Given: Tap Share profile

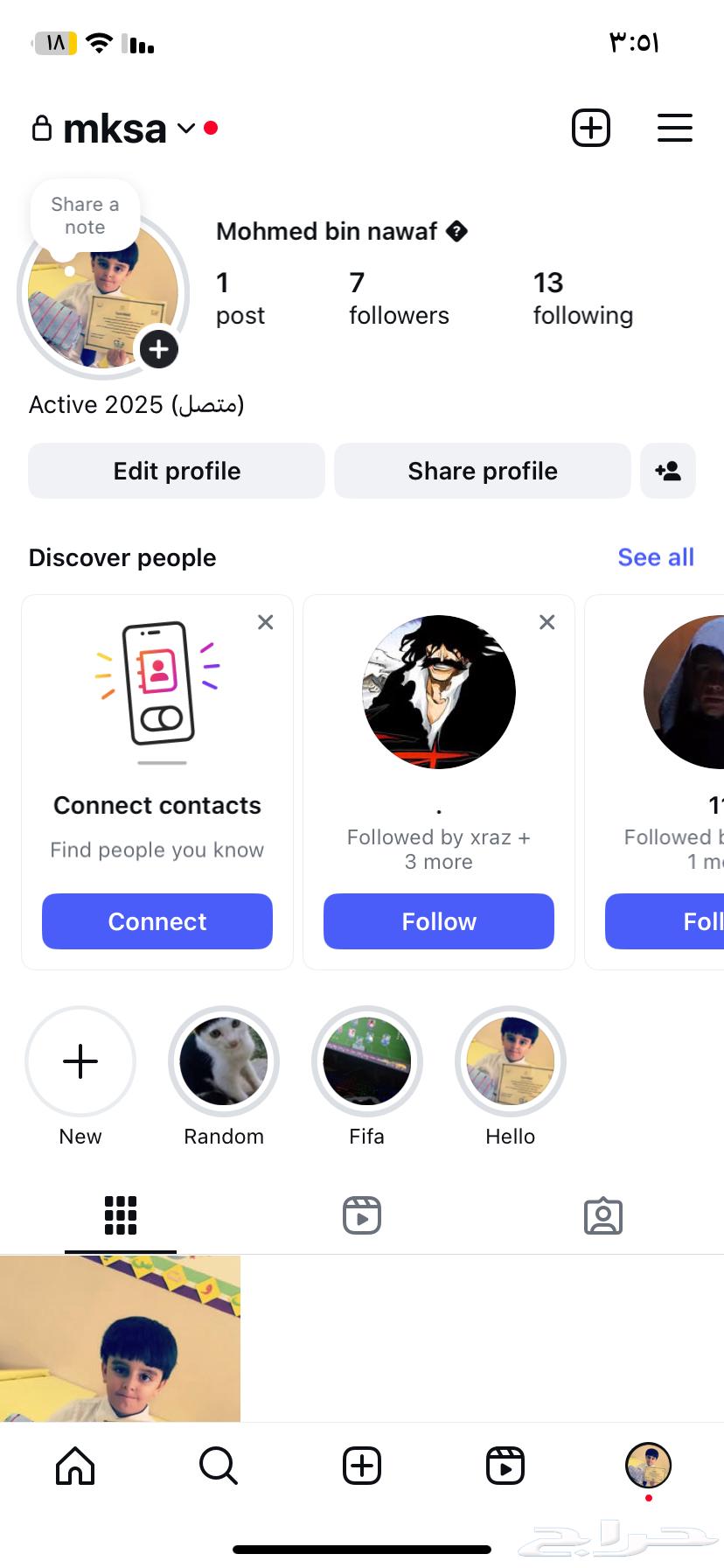Looking at the screenshot, I should click(482, 471).
